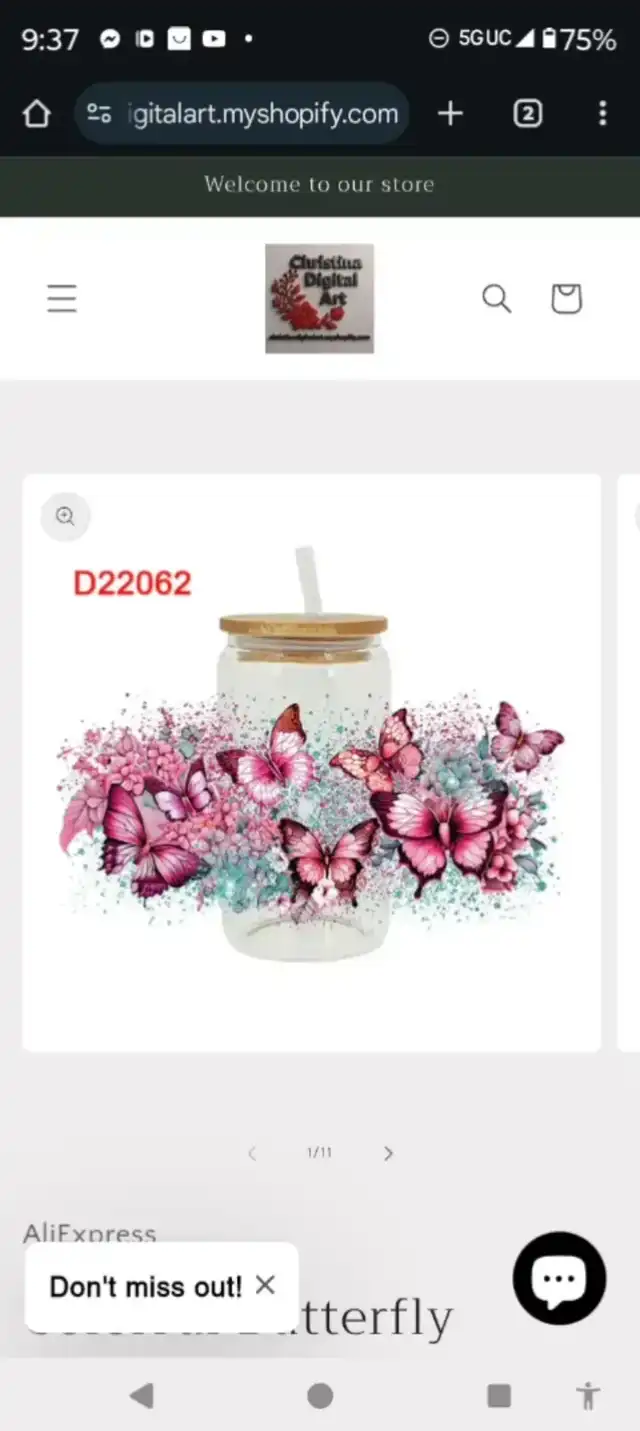Dismiss the Don't miss out popup
This screenshot has height=1431, width=640.
click(x=265, y=1285)
